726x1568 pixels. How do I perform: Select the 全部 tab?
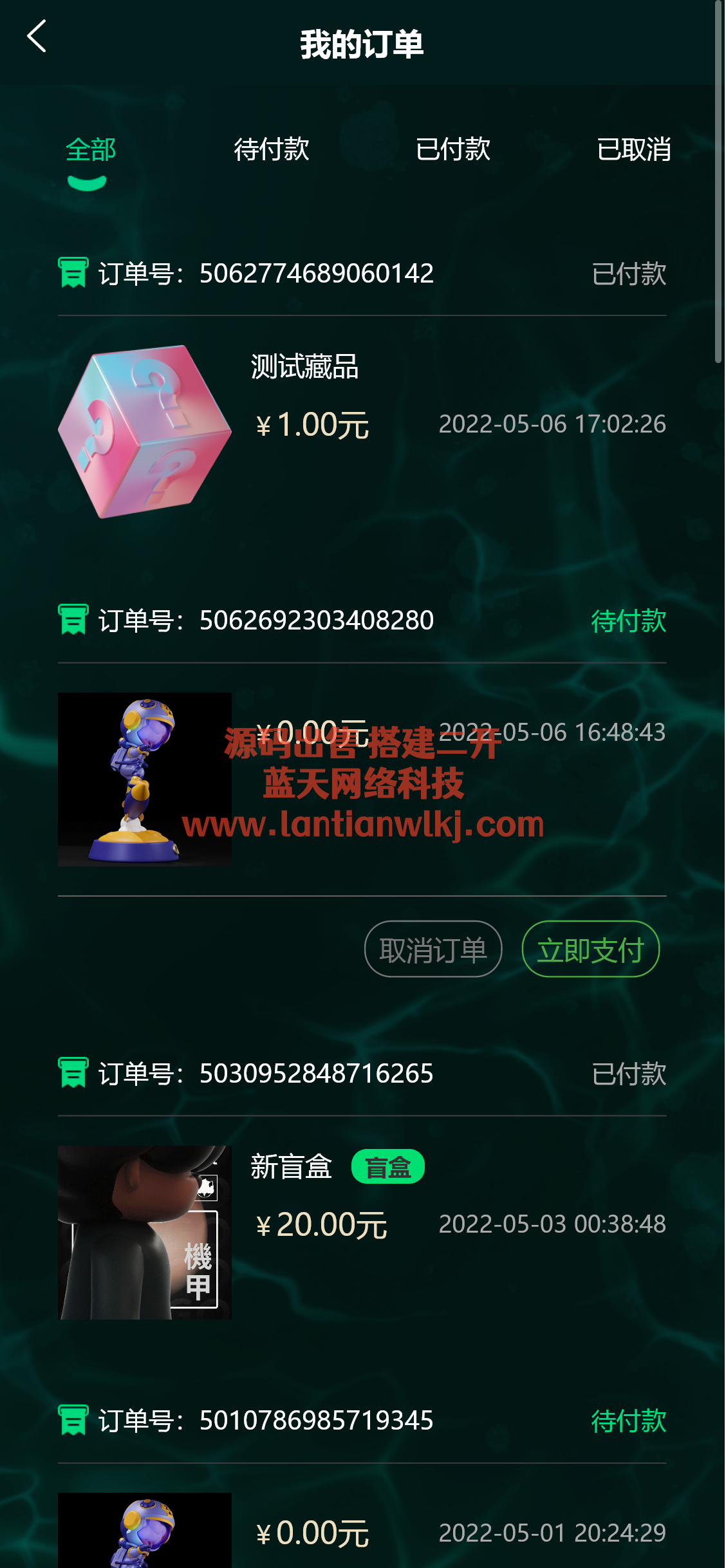coord(90,150)
